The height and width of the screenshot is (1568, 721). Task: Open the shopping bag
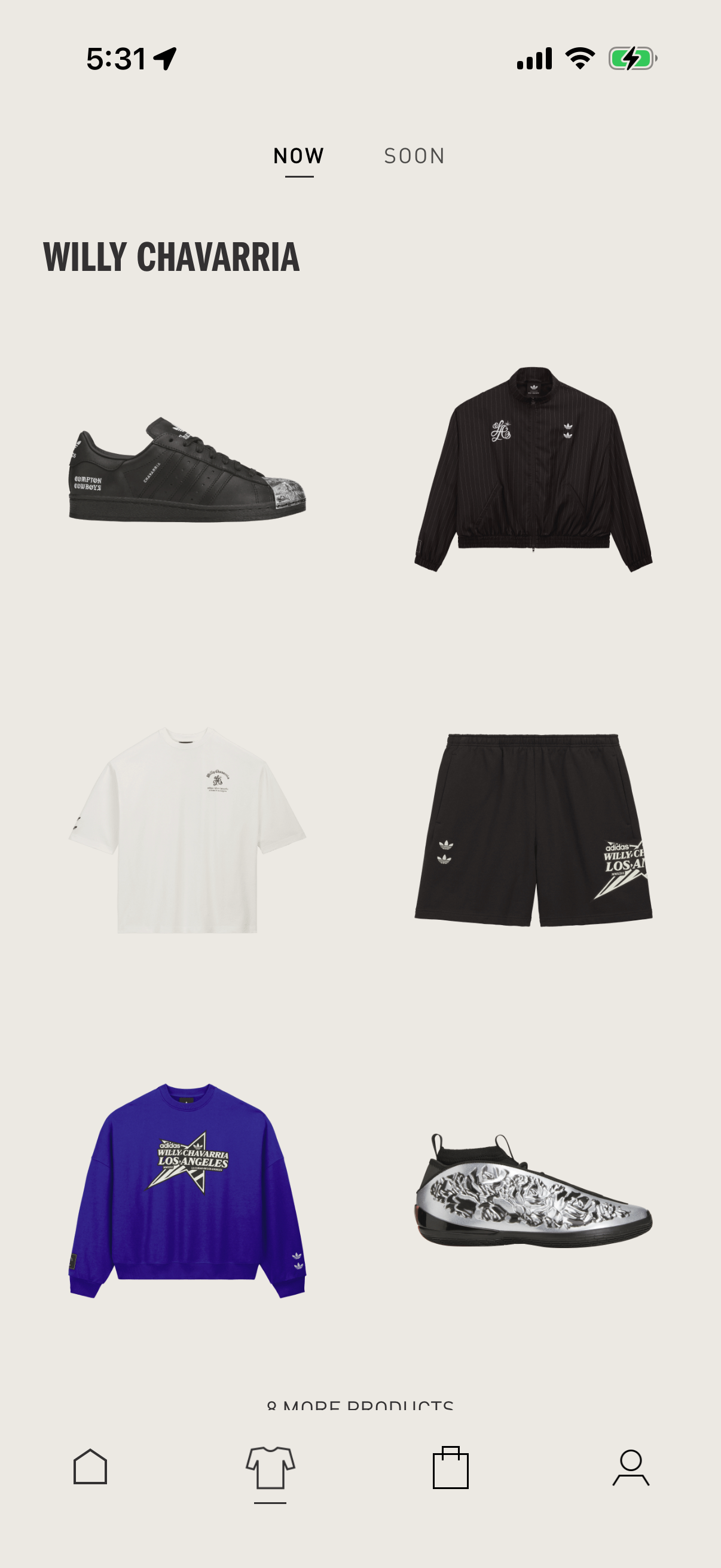(x=450, y=1467)
